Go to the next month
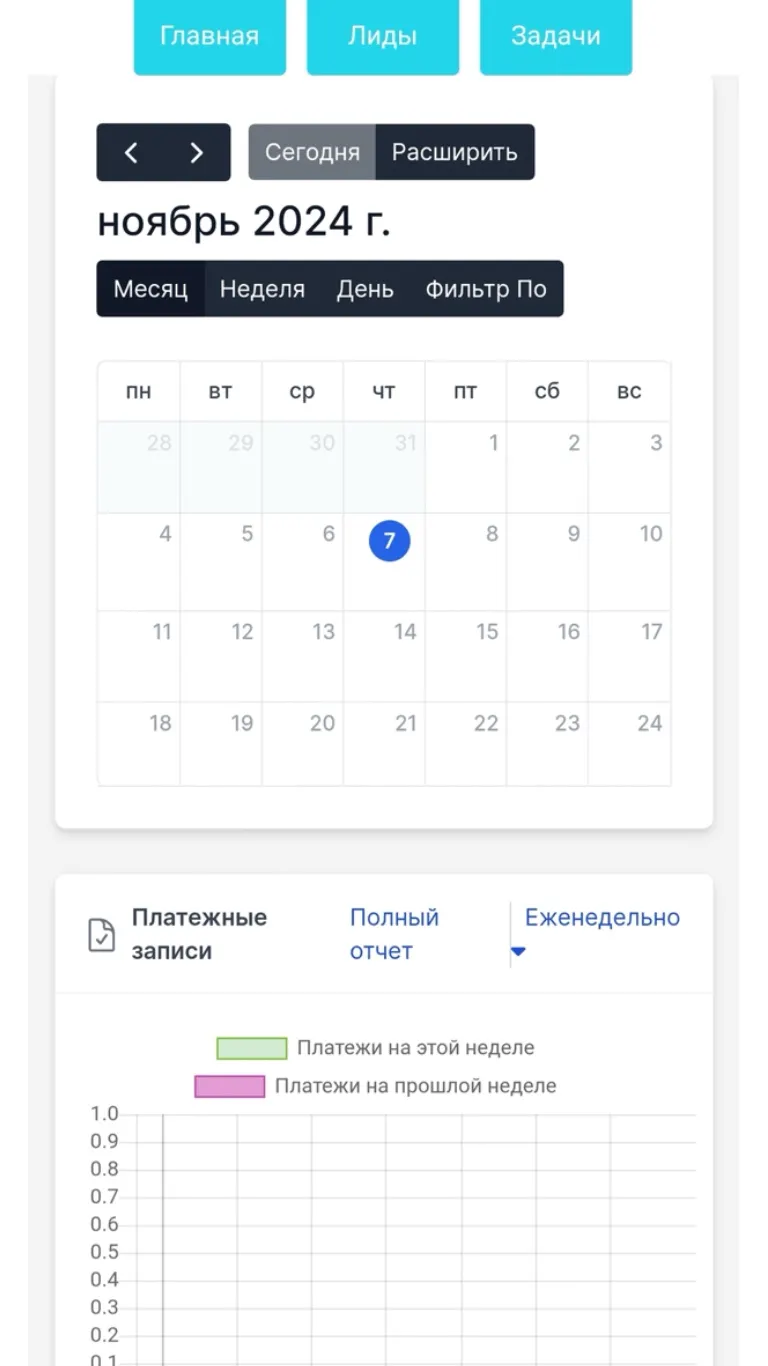 [197, 152]
